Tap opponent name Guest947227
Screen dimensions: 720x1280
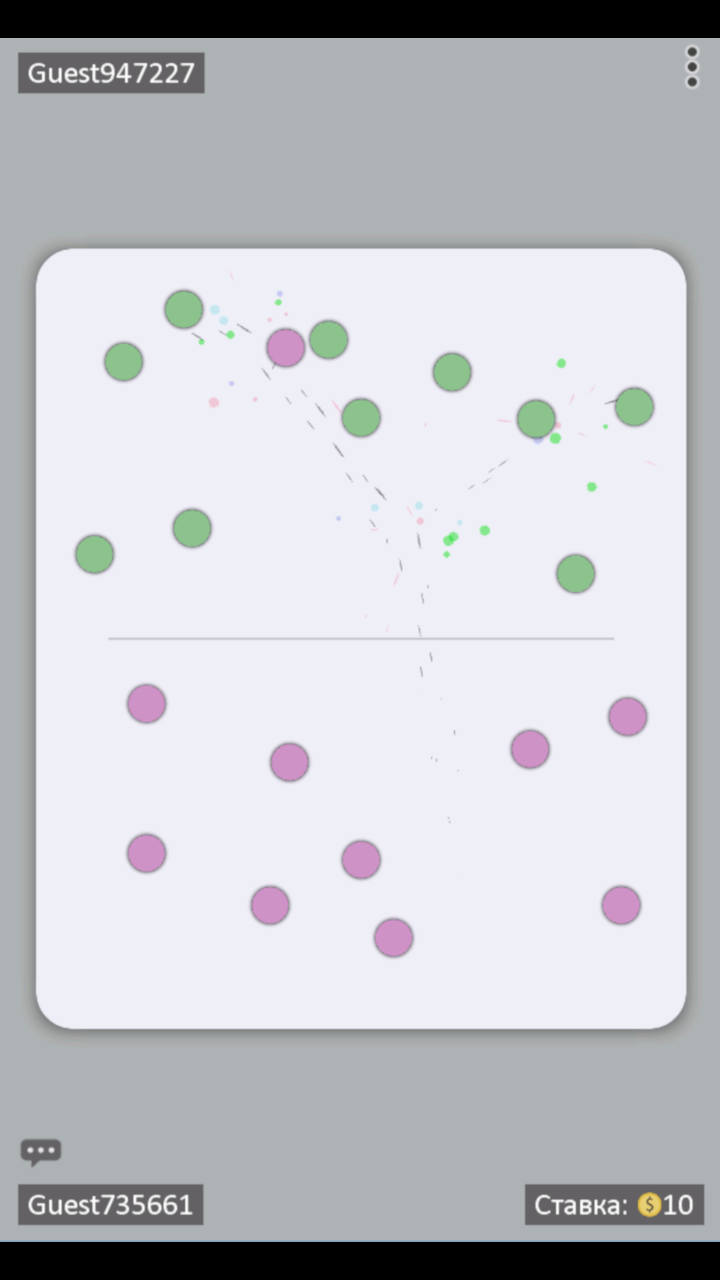coord(111,73)
